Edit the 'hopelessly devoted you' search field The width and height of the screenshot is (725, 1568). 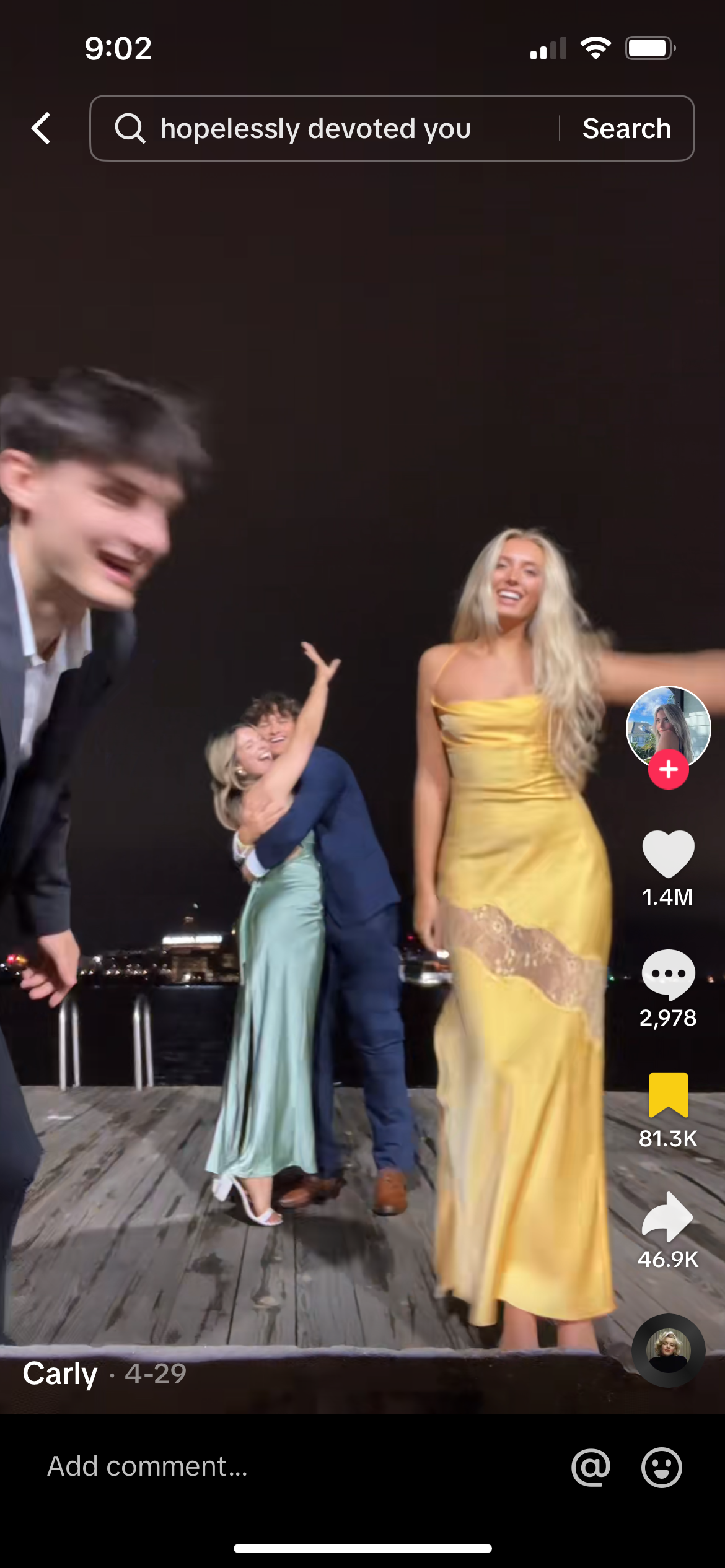322,128
